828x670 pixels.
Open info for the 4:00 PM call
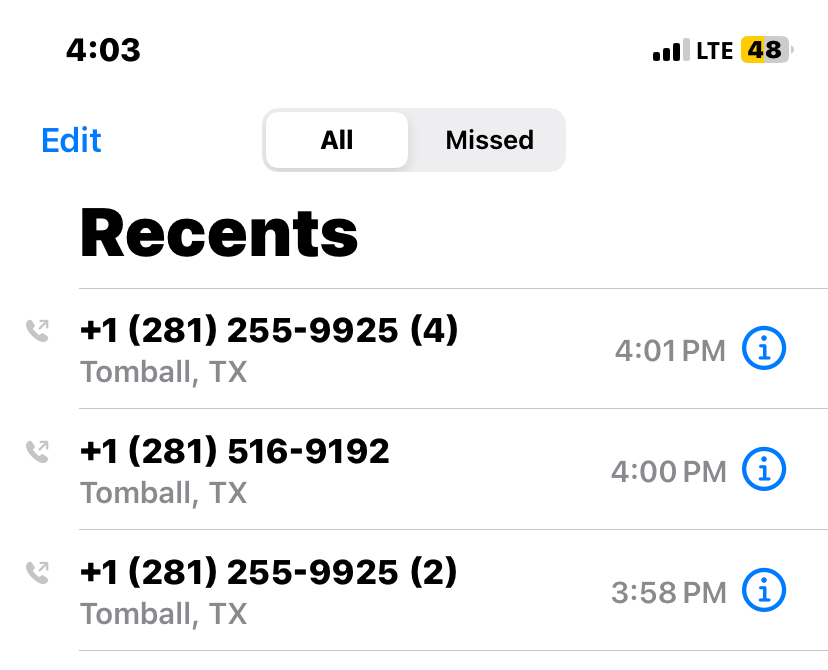pyautogui.click(x=764, y=470)
